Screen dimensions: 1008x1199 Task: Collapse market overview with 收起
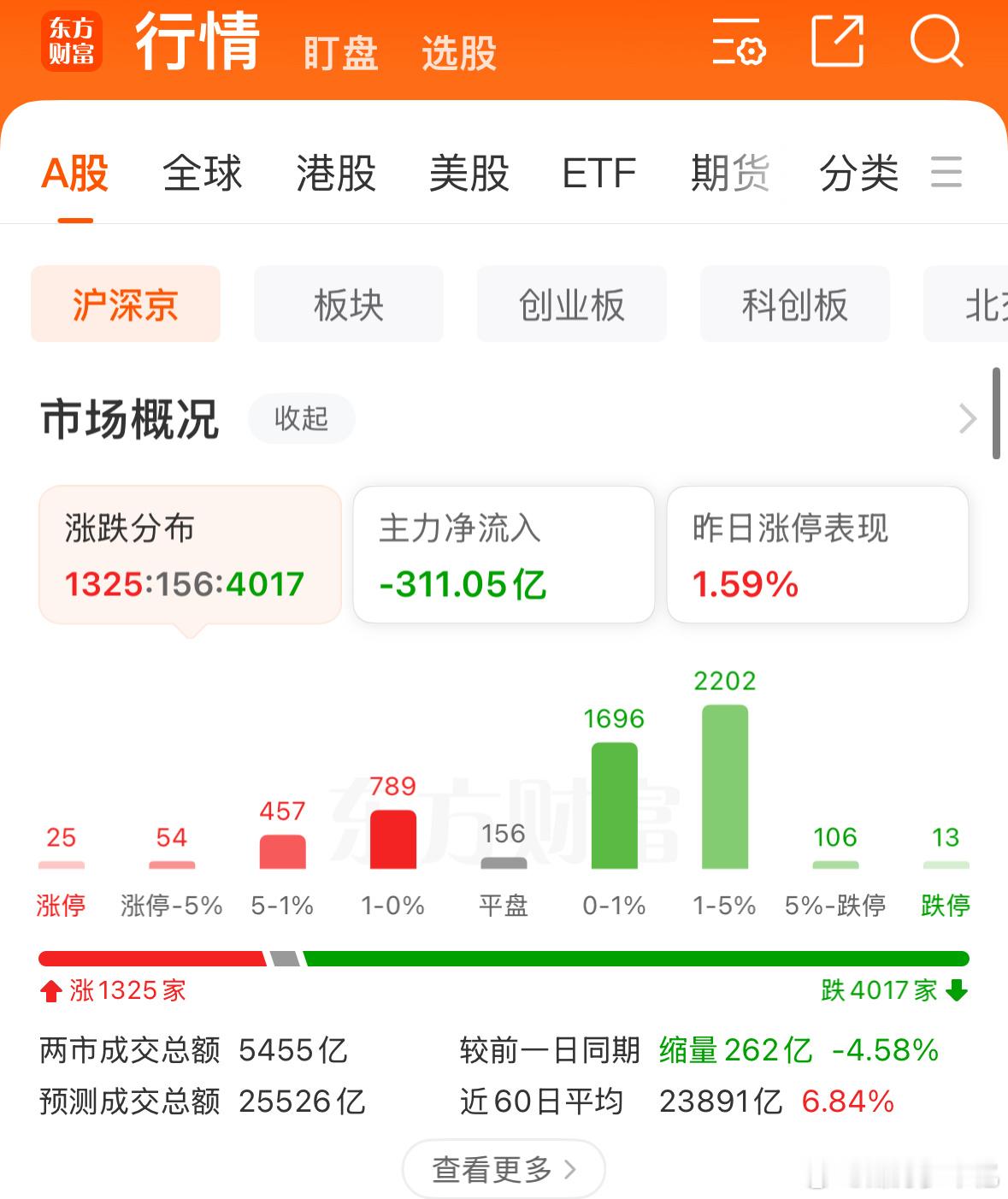[x=301, y=419]
